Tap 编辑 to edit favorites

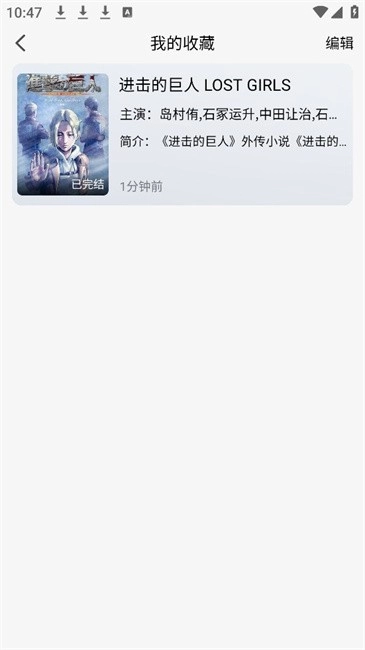[x=339, y=43]
